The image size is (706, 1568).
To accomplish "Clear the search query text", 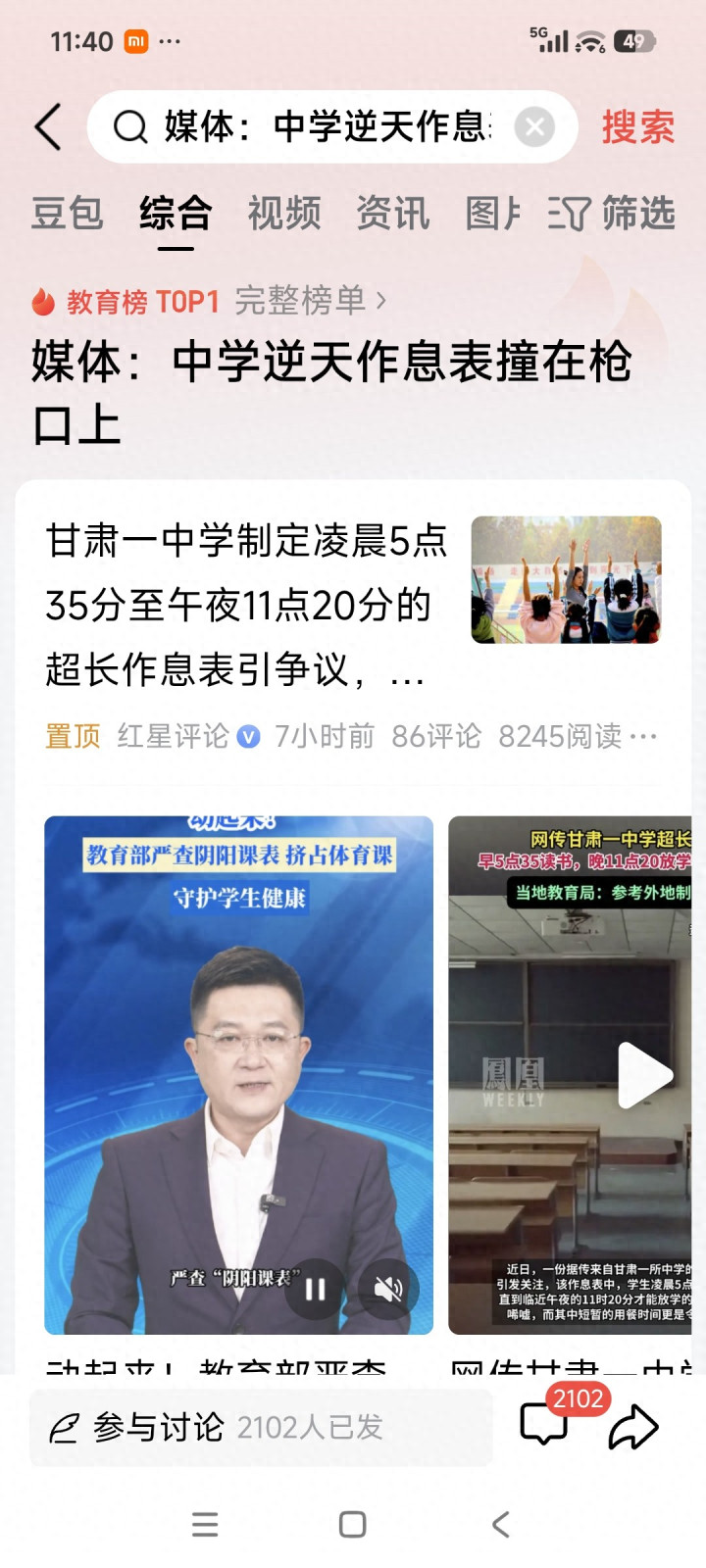I will (x=534, y=126).
